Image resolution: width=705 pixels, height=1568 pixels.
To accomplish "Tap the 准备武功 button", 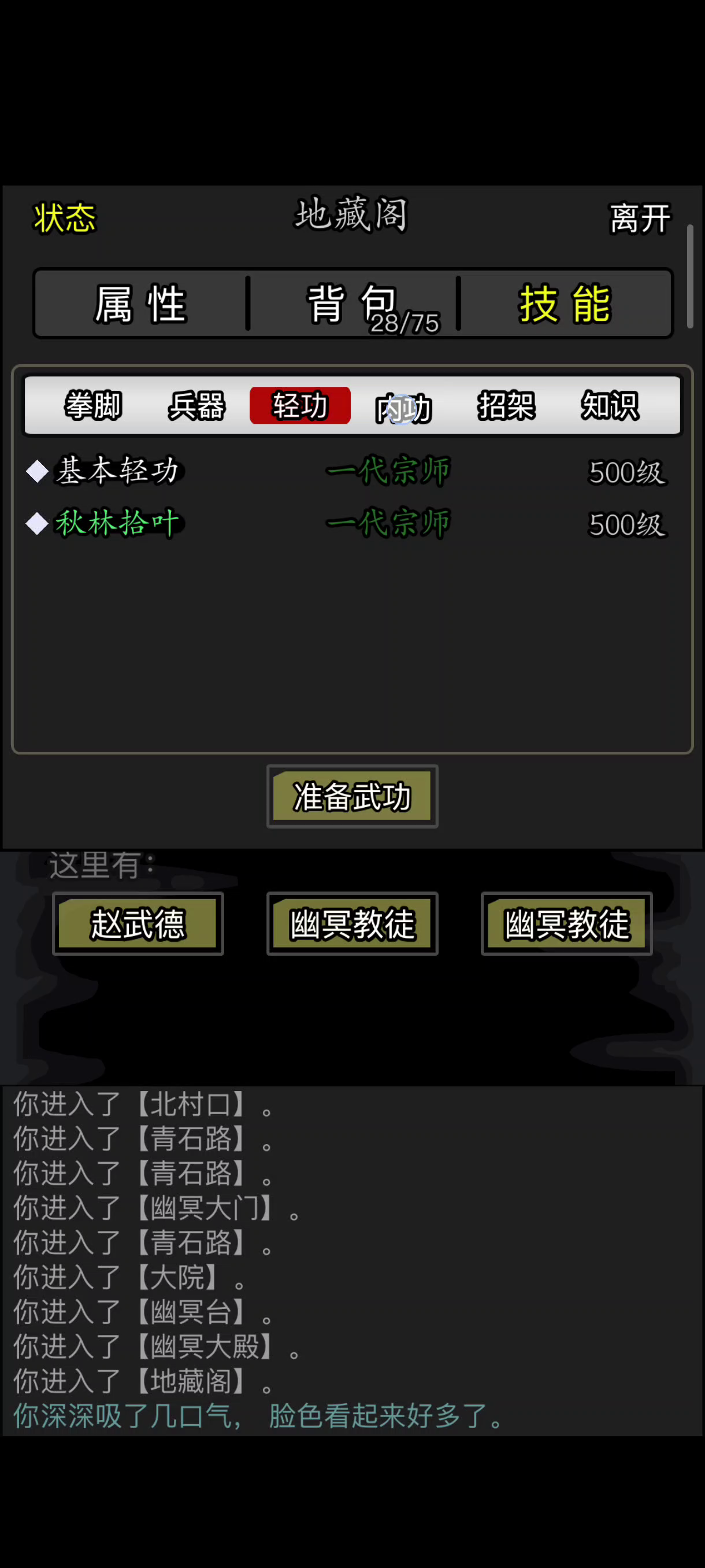I will click(352, 796).
